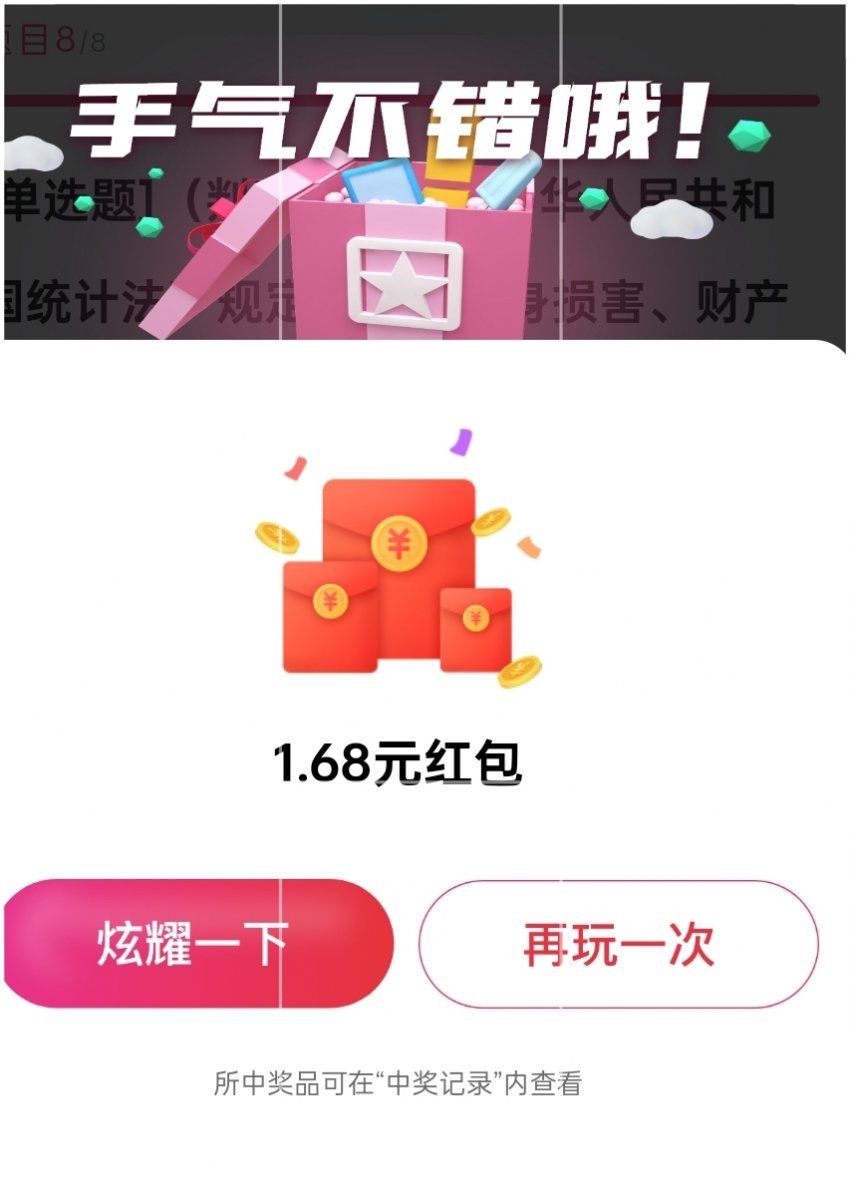Play again with 再玩一次
The width and height of the screenshot is (850, 1185).
618,944
